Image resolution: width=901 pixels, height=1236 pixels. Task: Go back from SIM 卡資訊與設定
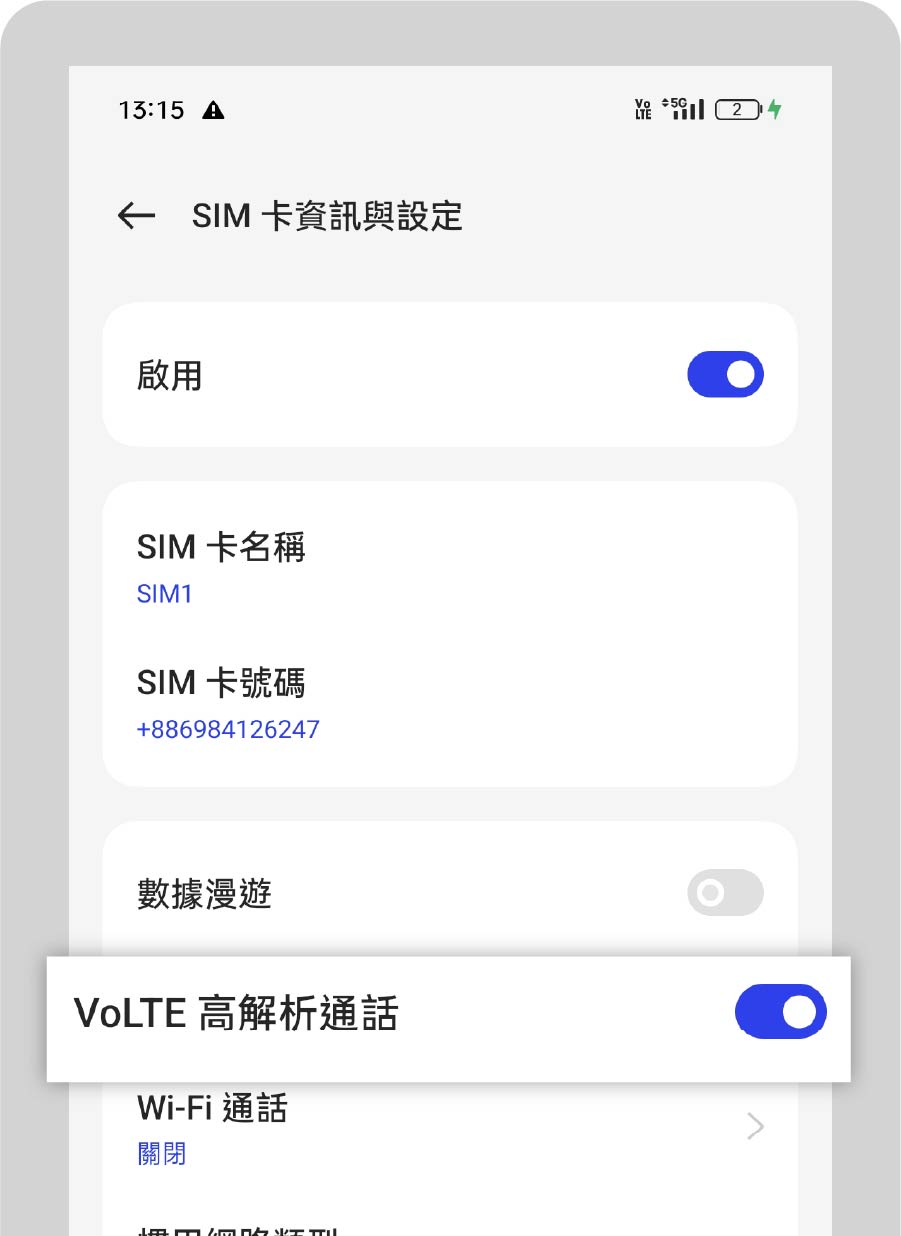136,216
